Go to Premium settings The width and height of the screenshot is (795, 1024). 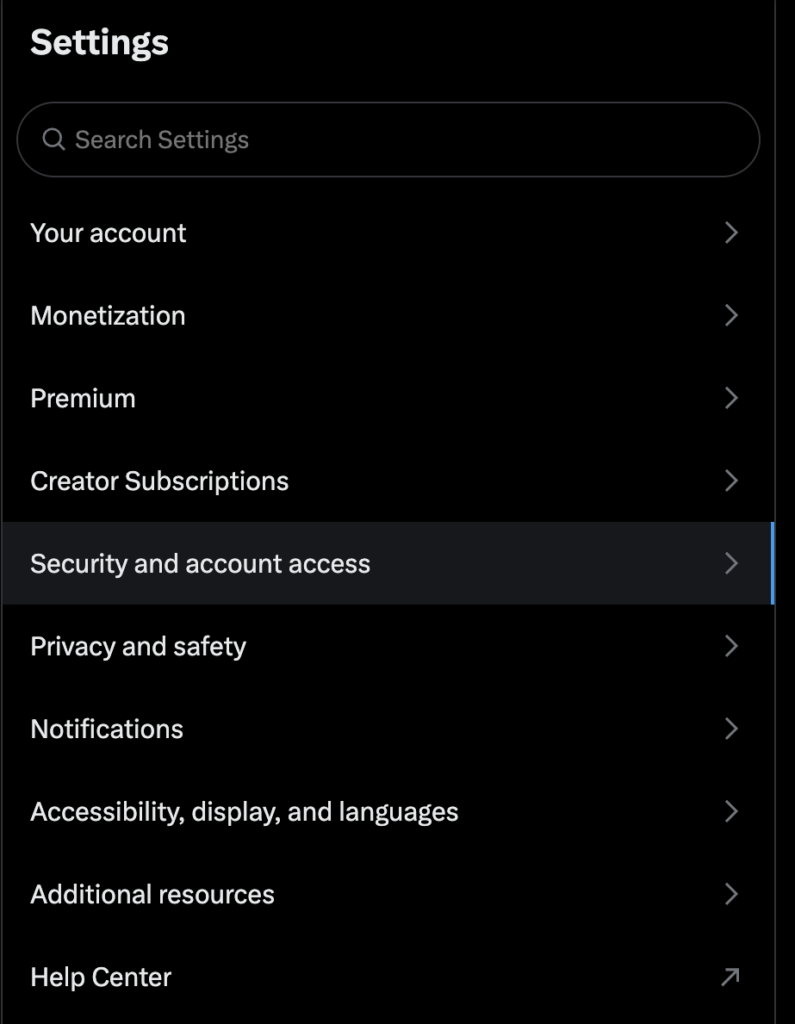click(x=386, y=398)
